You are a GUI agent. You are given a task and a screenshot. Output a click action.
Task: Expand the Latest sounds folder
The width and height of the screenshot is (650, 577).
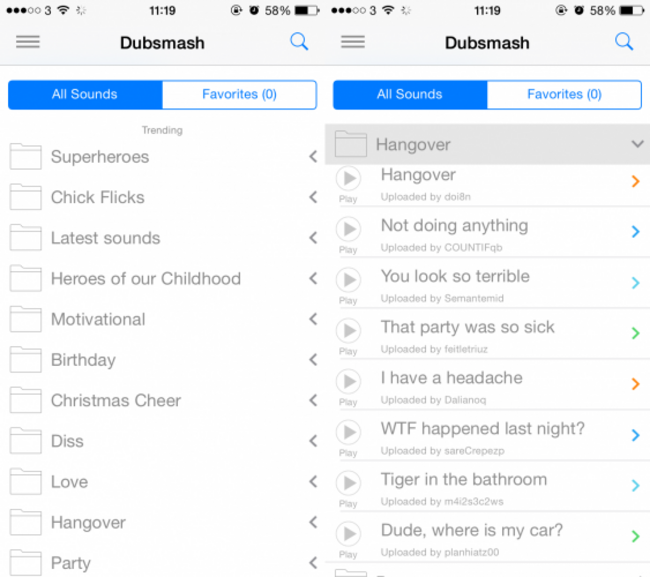pos(105,238)
